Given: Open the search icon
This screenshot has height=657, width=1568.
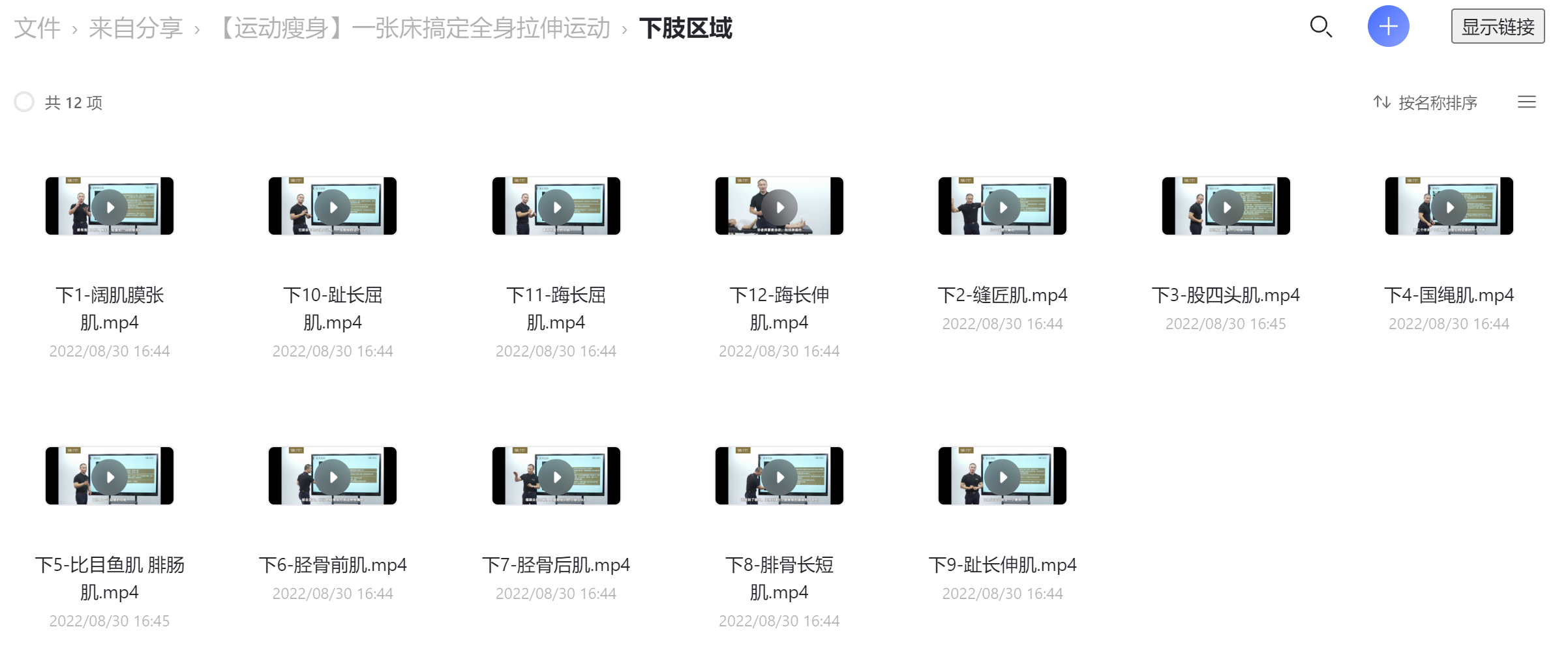Looking at the screenshot, I should tap(1321, 27).
